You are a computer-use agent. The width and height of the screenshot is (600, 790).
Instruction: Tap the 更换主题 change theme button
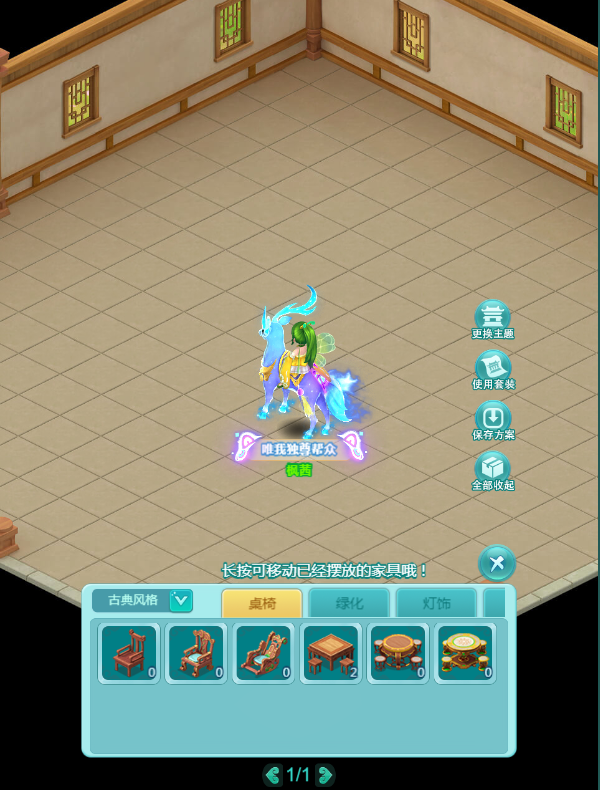click(x=492, y=318)
